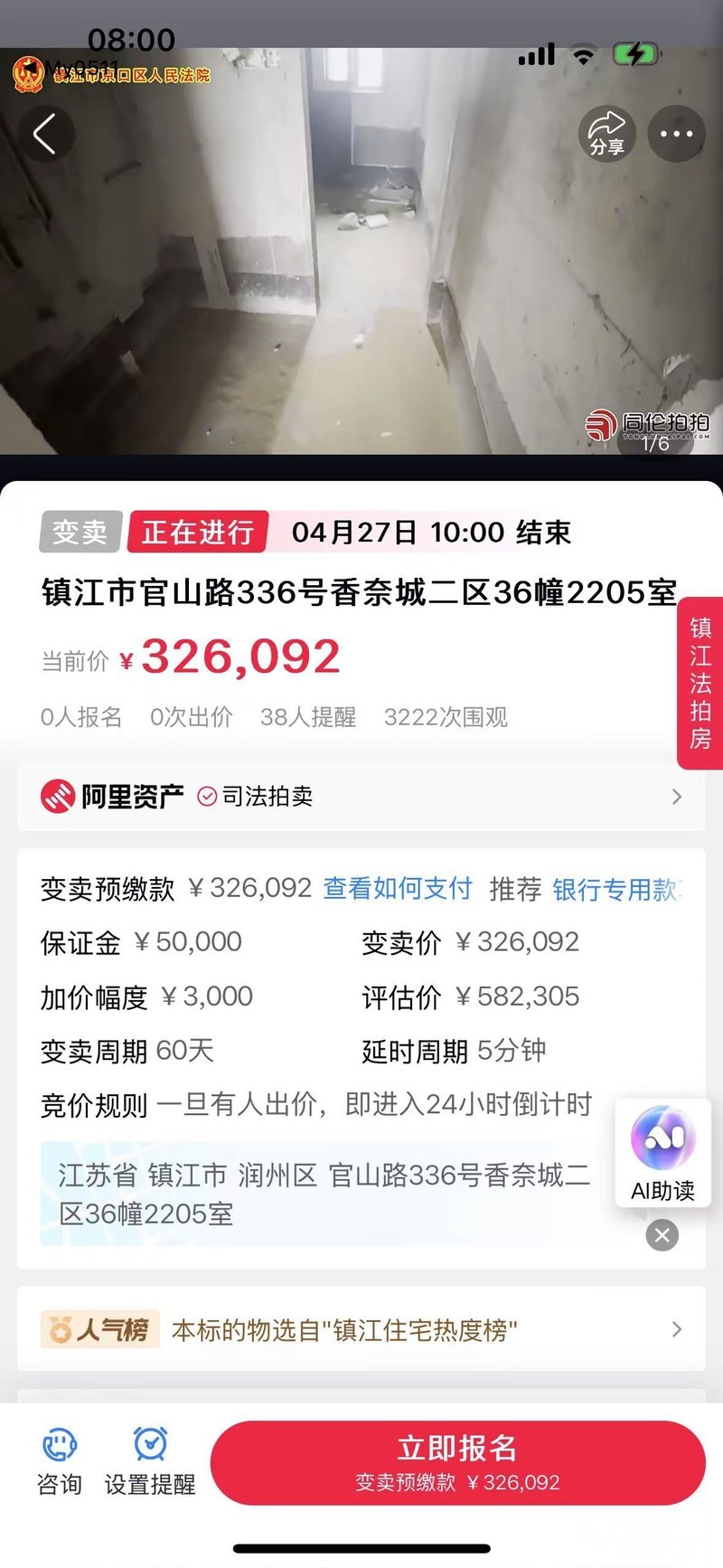Launch the AI助读 assistant
This screenshot has width=723, height=1568.
coord(662,1152)
